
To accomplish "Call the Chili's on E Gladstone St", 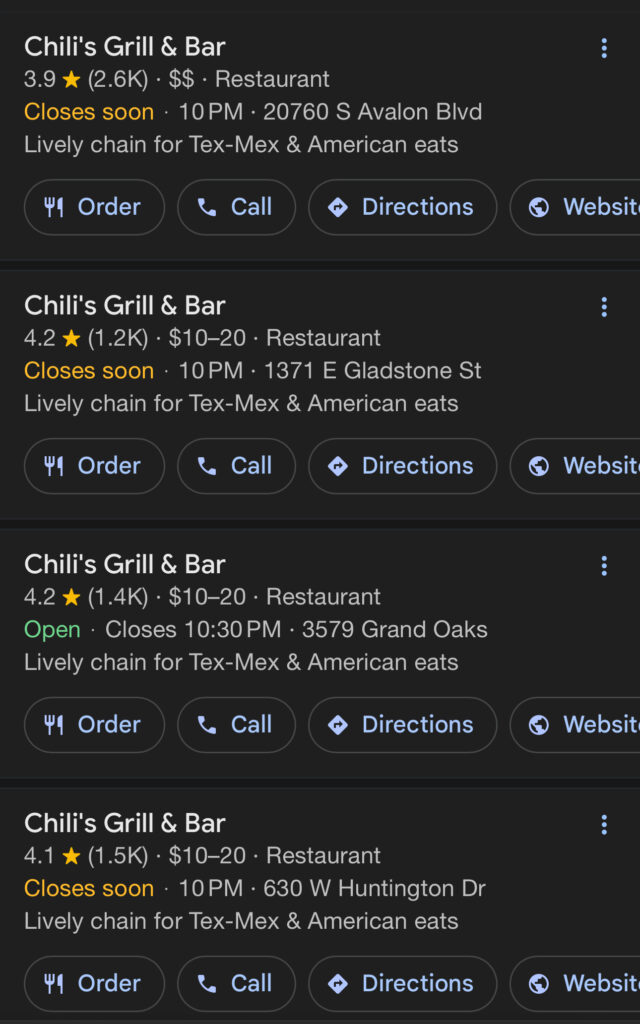I will click(x=236, y=466).
